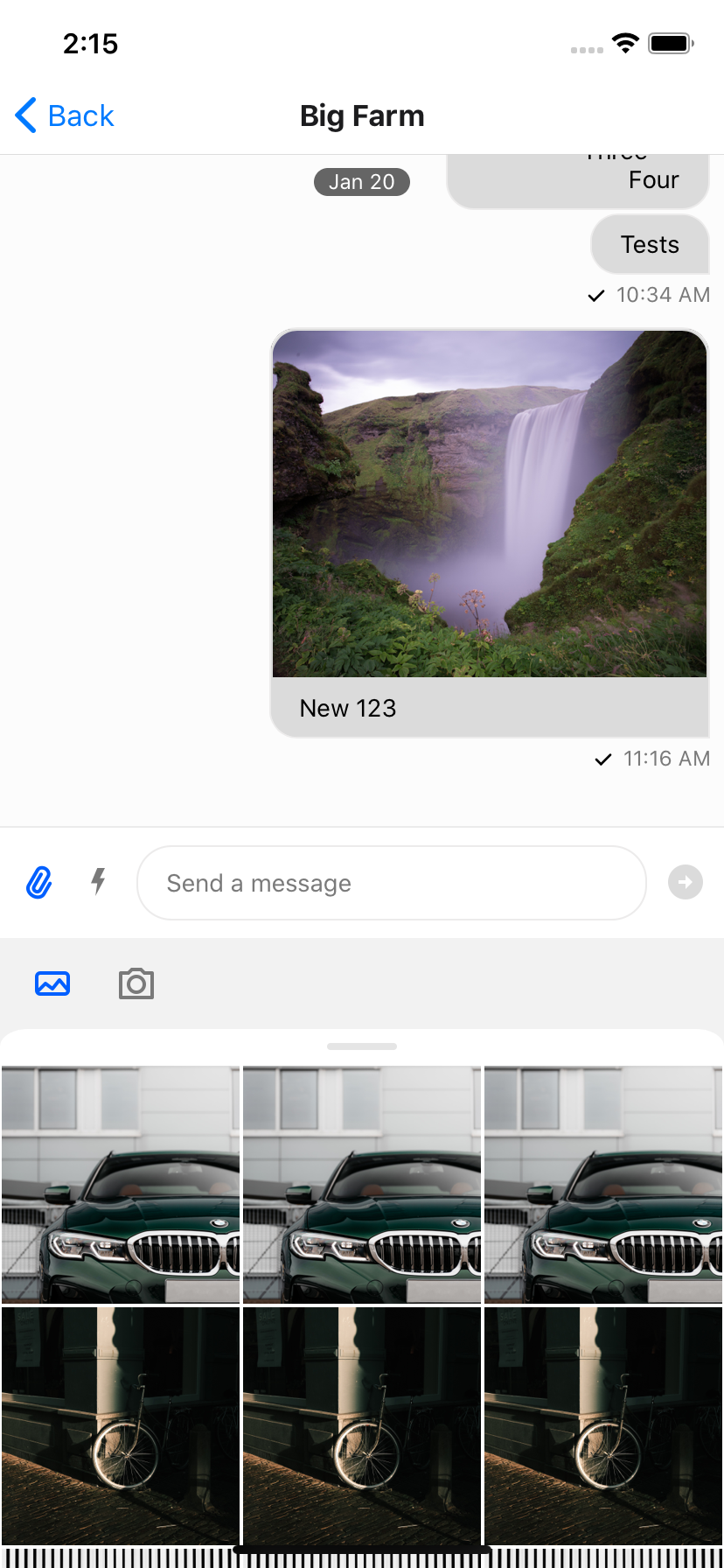Select the middle green car photo
Viewport: 724px width, 1568px height.
point(362,1184)
